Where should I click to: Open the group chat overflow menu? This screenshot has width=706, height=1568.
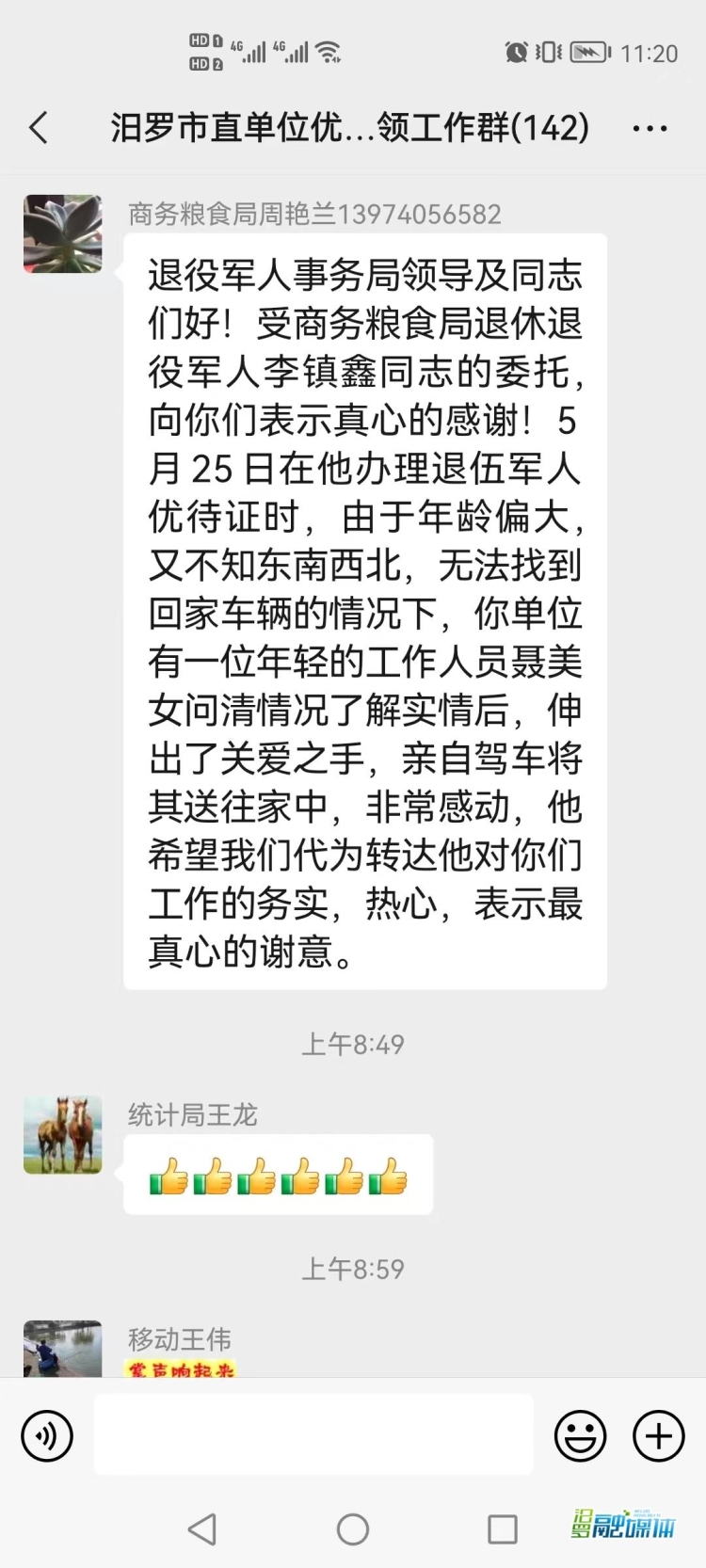[x=650, y=128]
